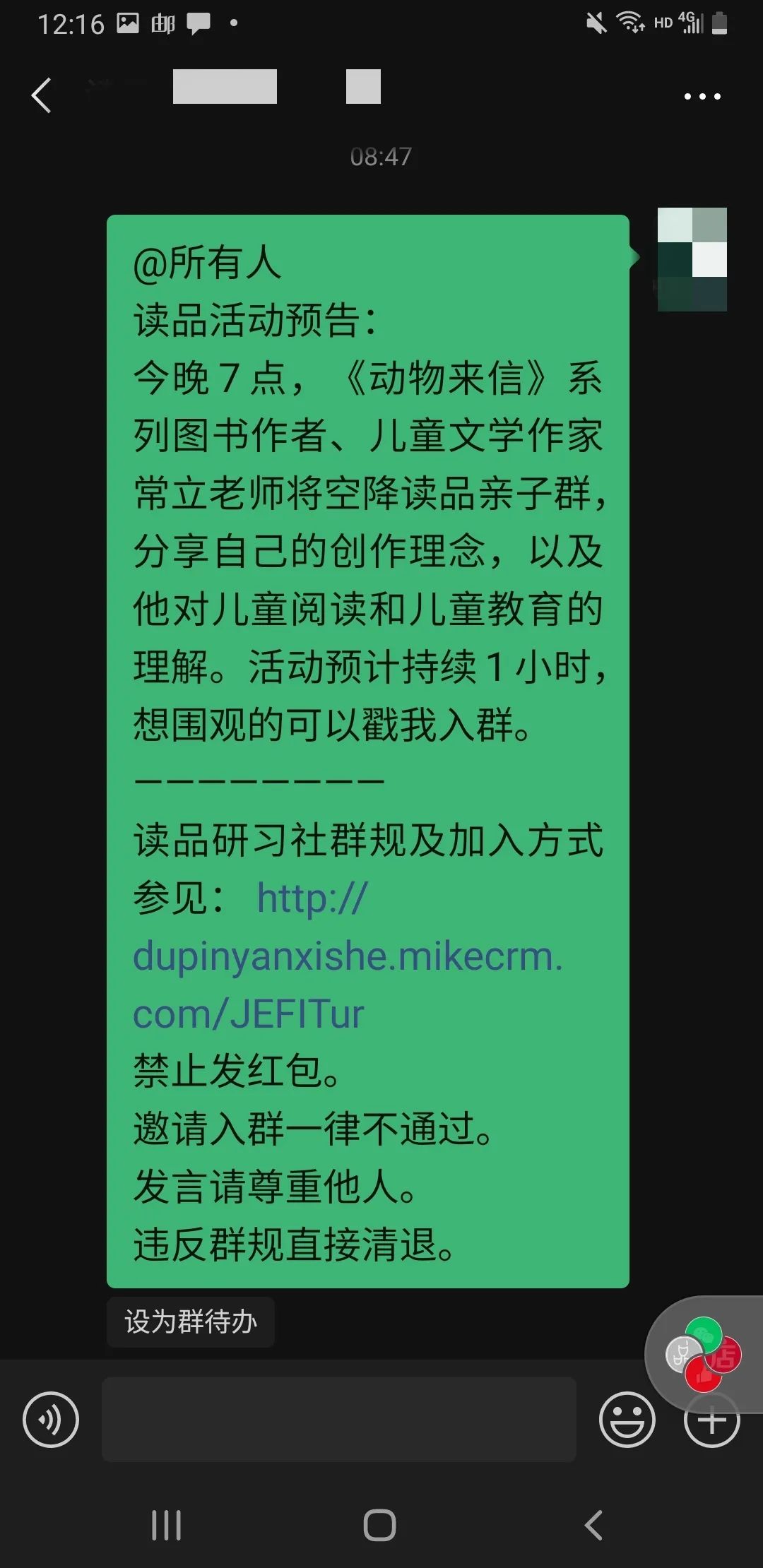Screen dimensions: 763x1568
Task: Go back from the chat
Action: [x=42, y=95]
